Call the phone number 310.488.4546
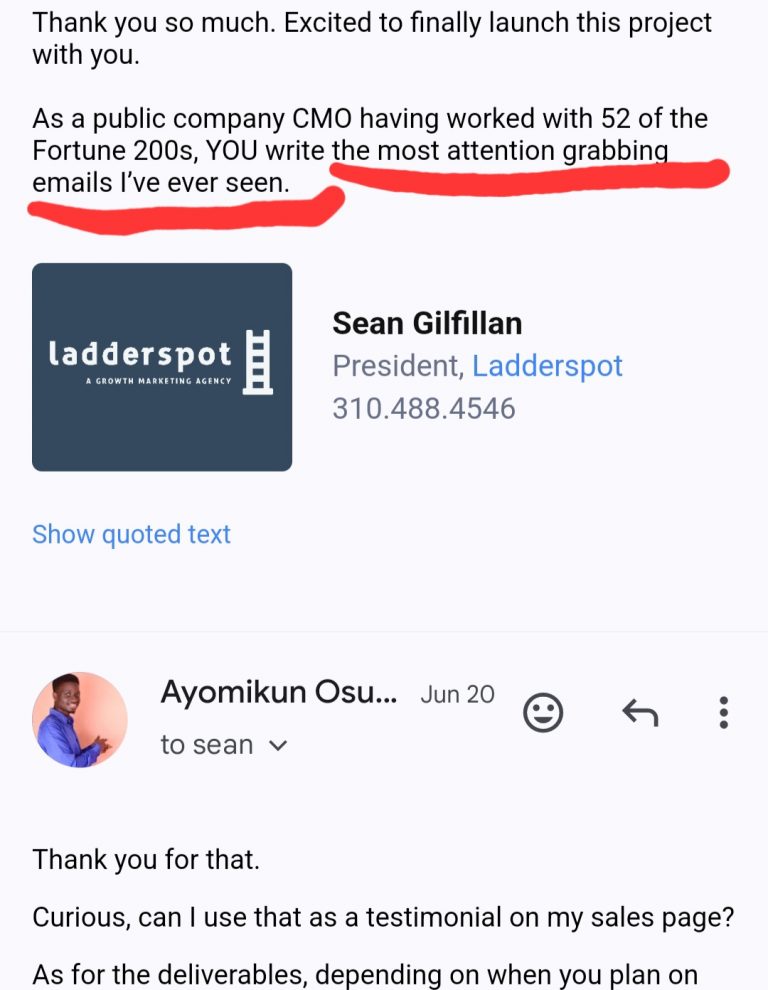Image resolution: width=768 pixels, height=990 pixels. click(423, 408)
